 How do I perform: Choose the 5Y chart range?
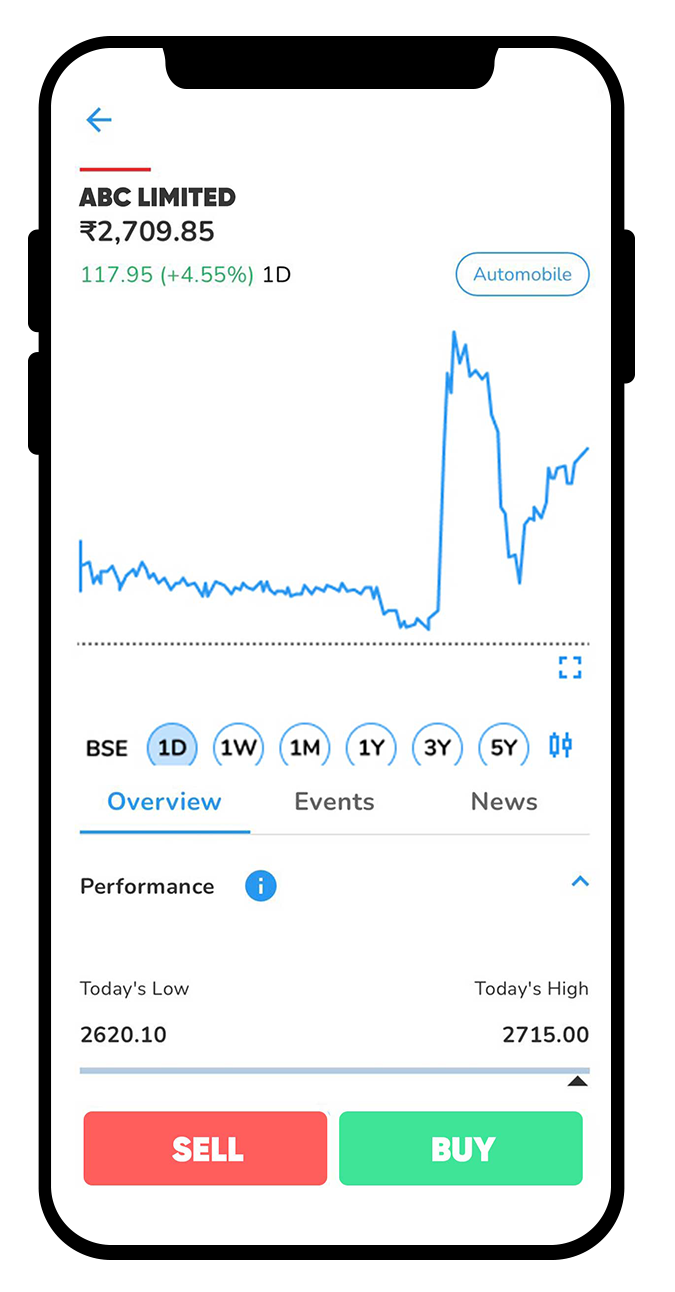(503, 747)
